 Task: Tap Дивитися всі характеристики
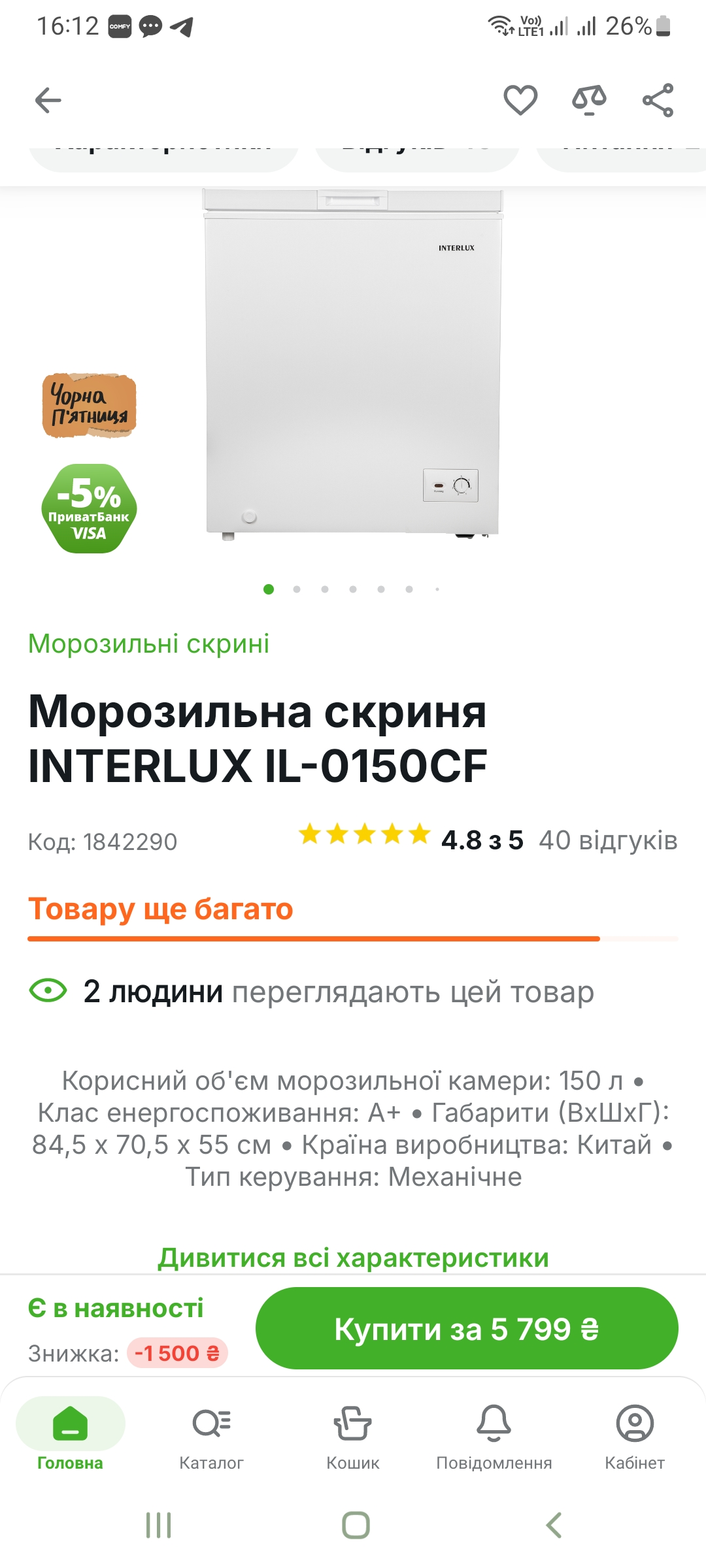tap(353, 1258)
